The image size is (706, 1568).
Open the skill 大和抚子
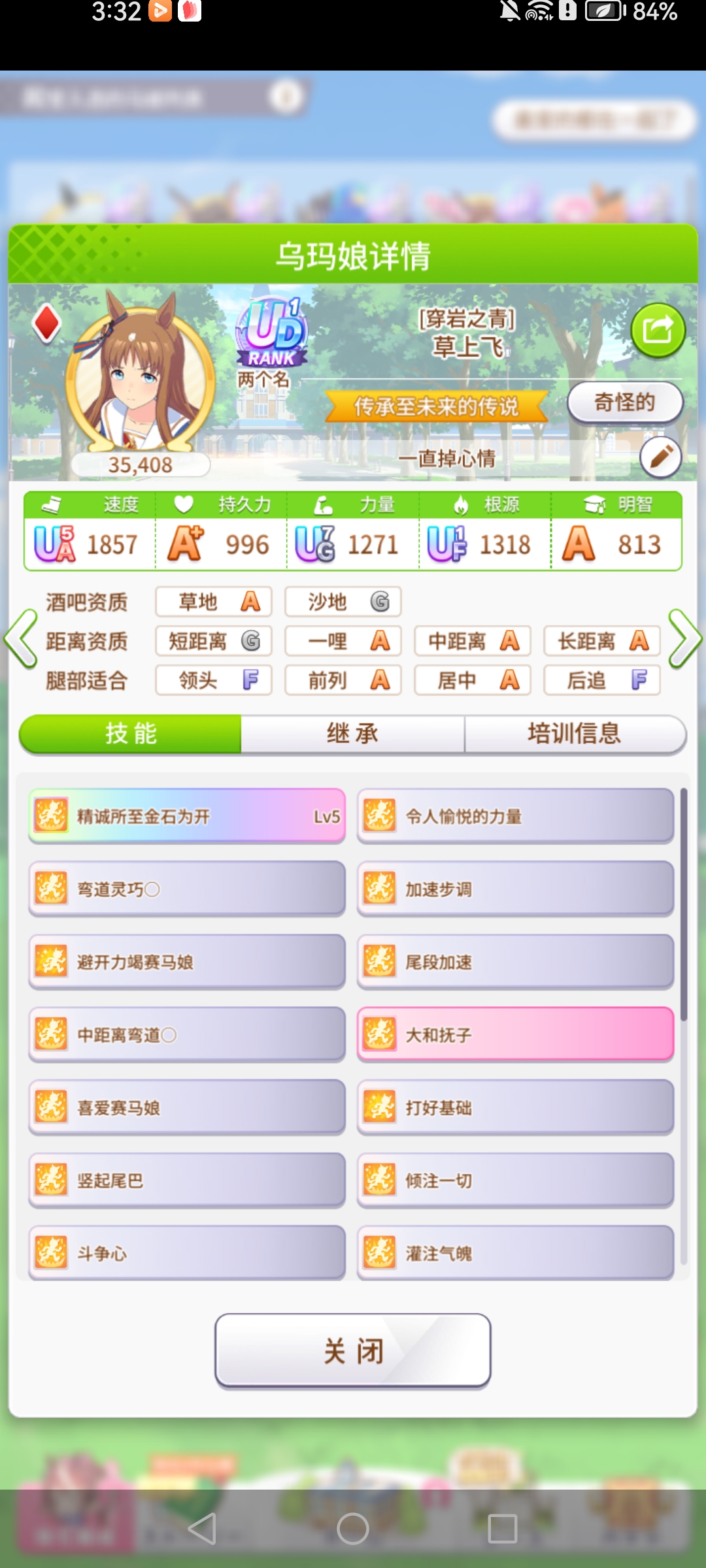(515, 1035)
